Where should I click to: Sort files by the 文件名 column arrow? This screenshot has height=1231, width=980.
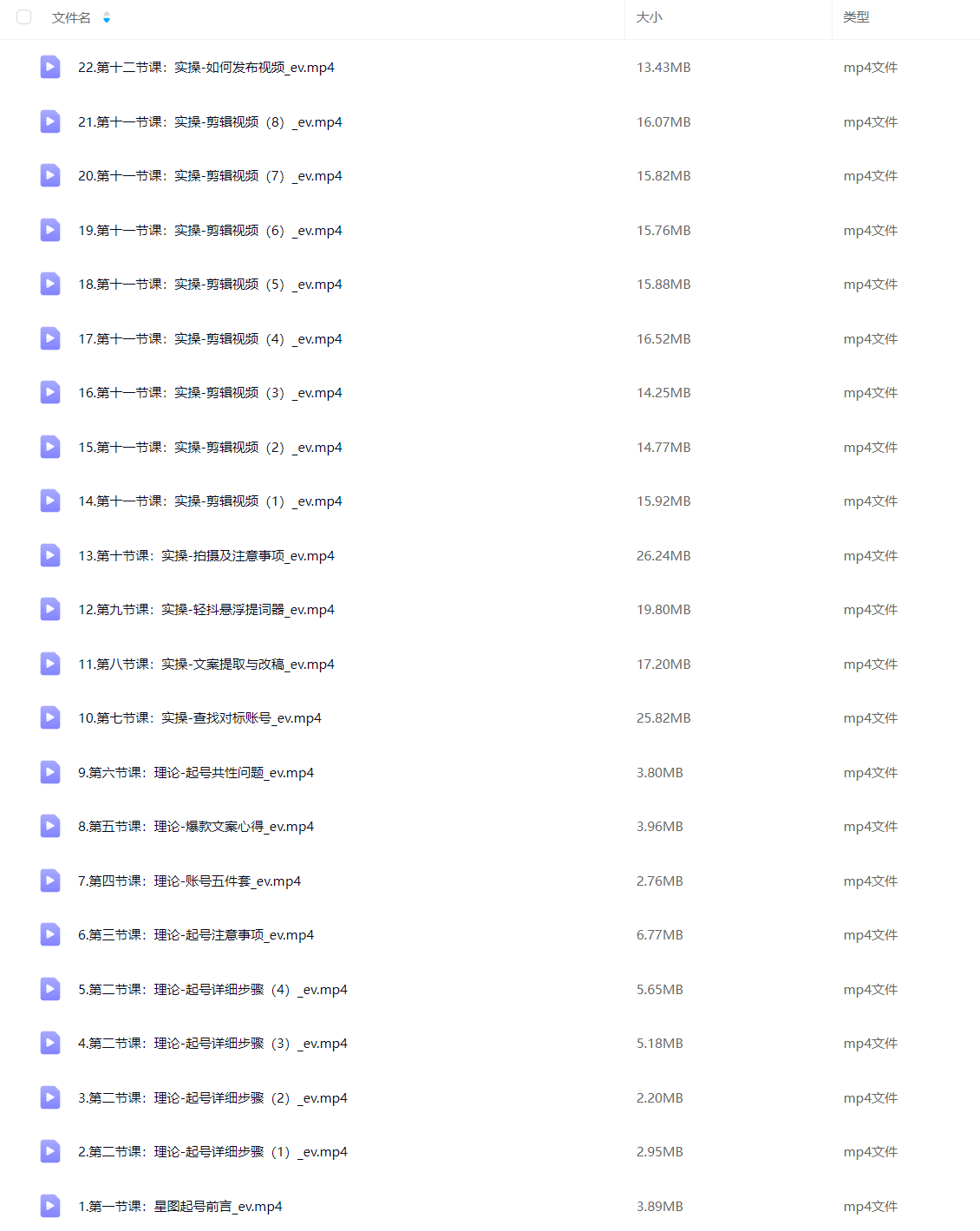[107, 17]
